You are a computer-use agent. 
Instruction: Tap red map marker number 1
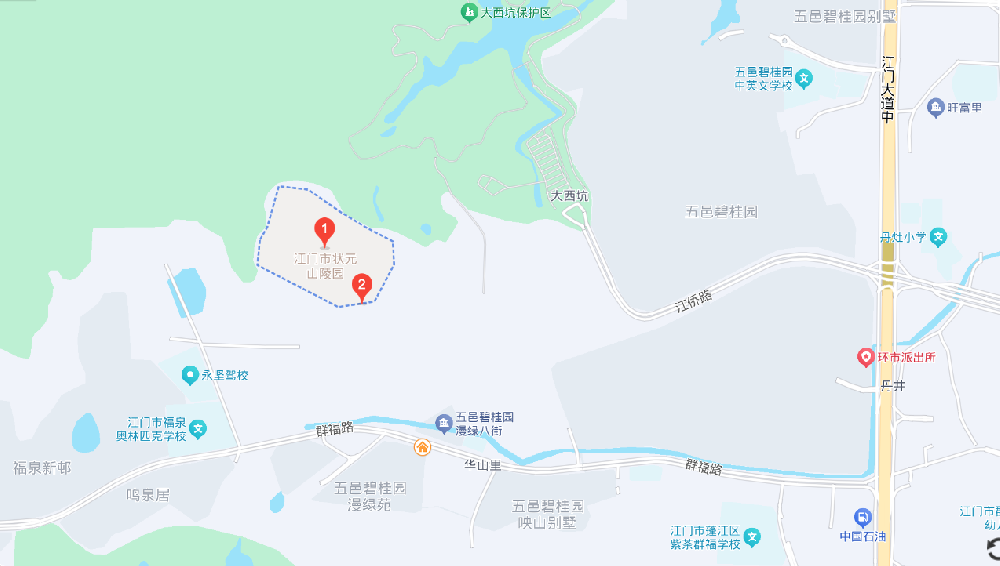(x=324, y=231)
